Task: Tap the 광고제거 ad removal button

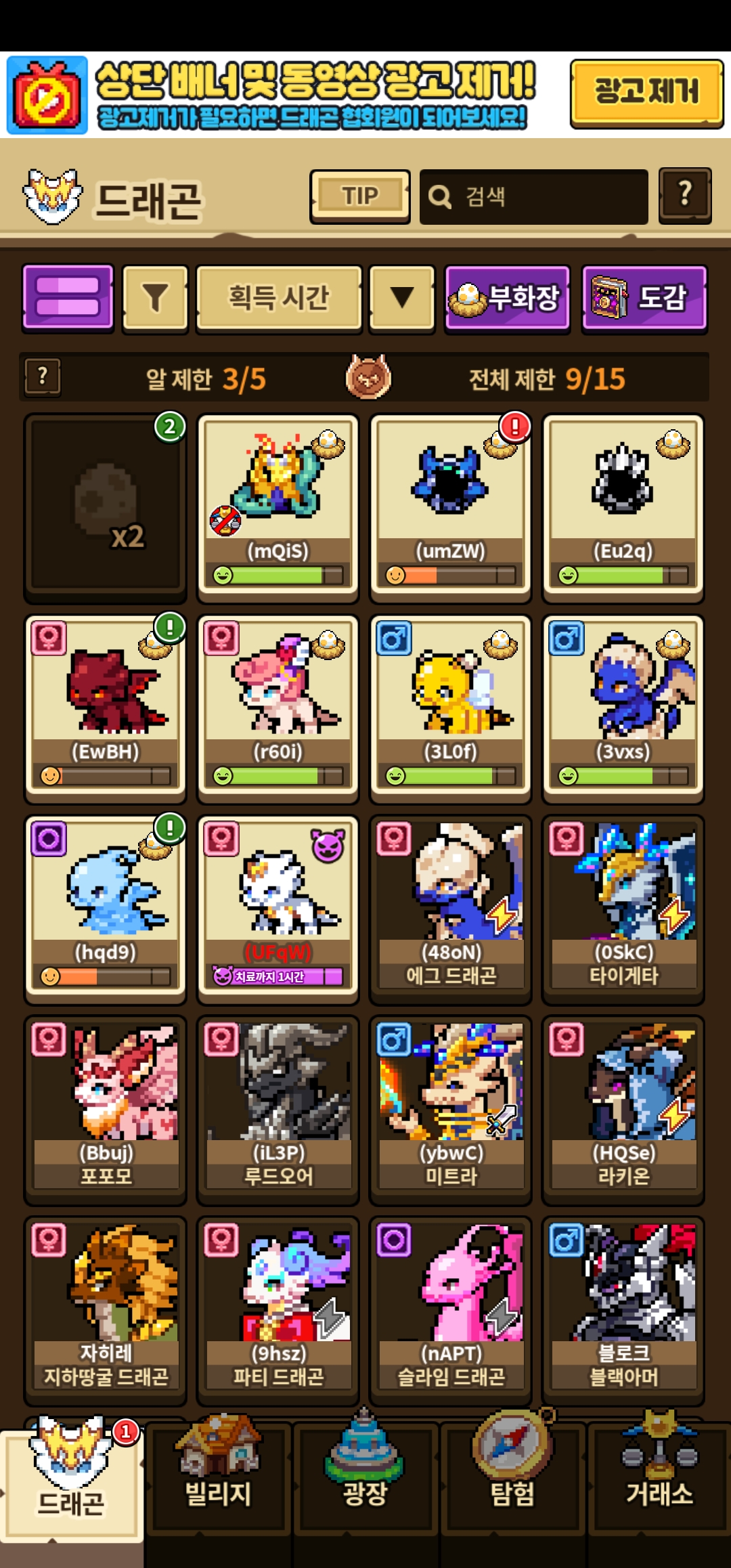Action: tap(646, 93)
